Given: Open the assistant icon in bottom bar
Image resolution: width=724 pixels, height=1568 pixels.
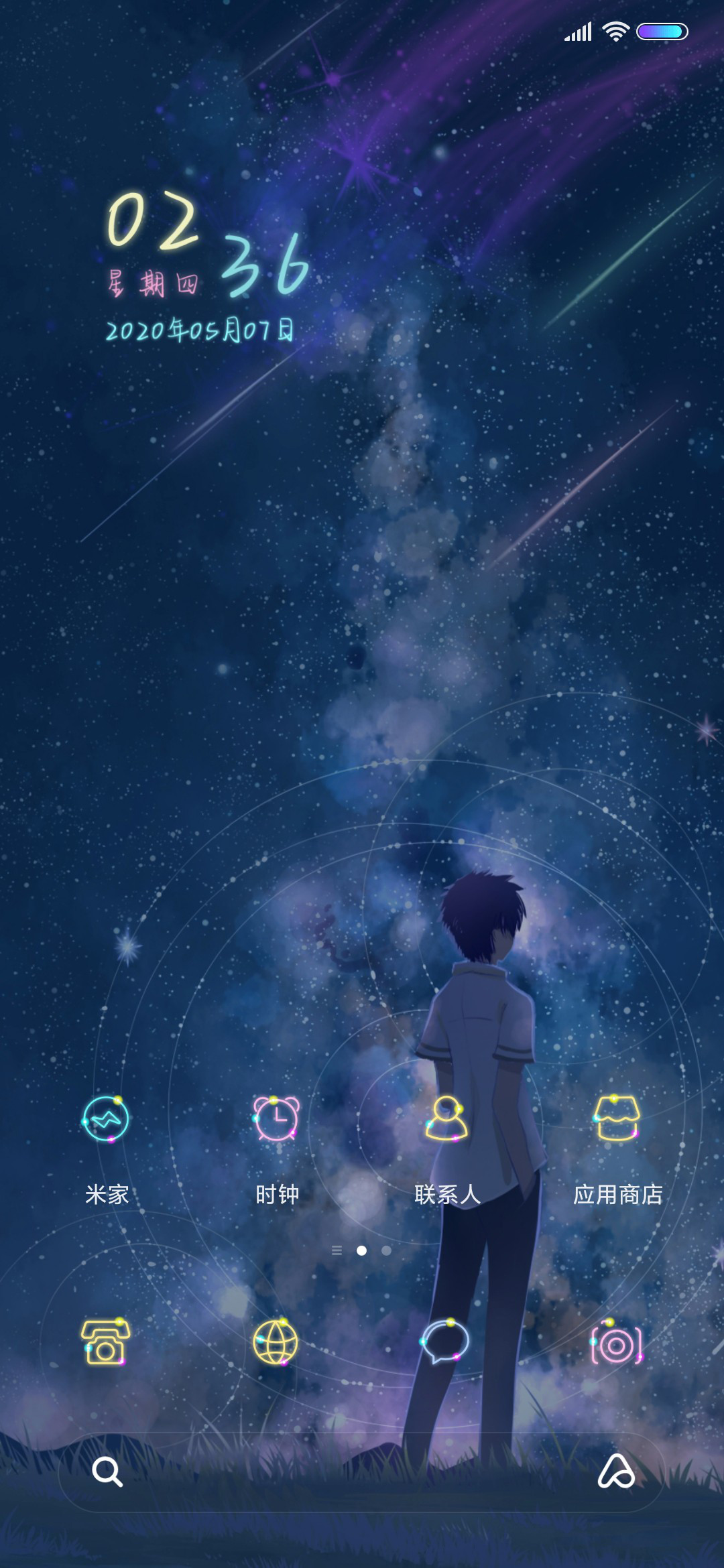Looking at the screenshot, I should pos(617,1472).
